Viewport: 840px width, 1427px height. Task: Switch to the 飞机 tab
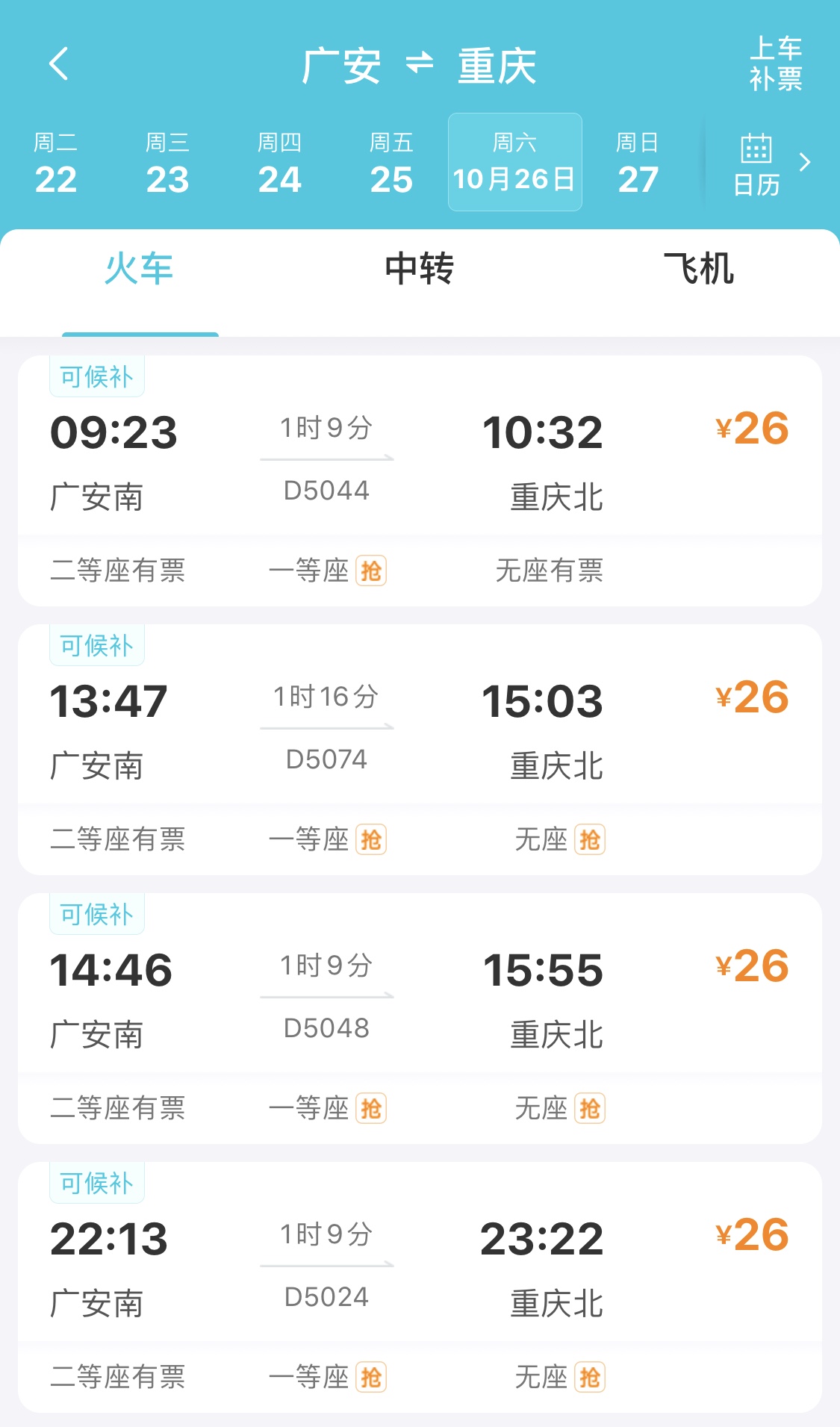(699, 269)
